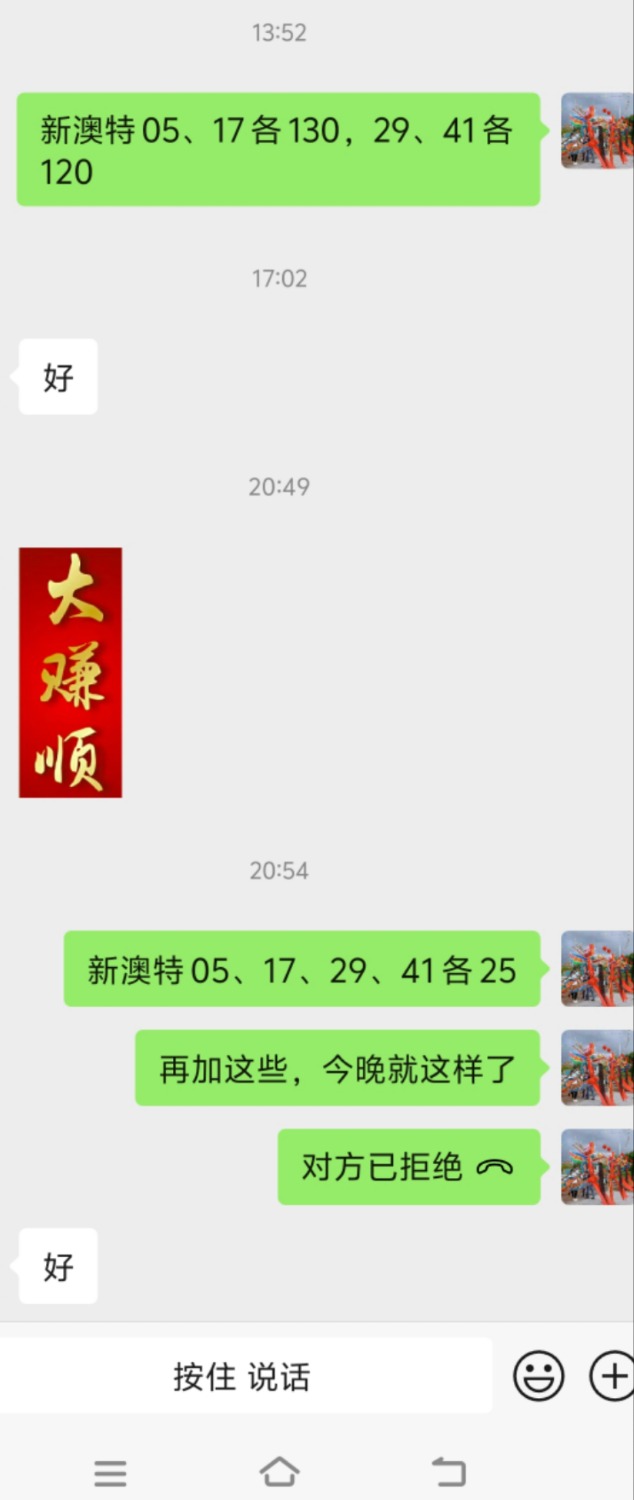Open the 大赚顺 sticker image
The image size is (634, 1500).
point(70,672)
